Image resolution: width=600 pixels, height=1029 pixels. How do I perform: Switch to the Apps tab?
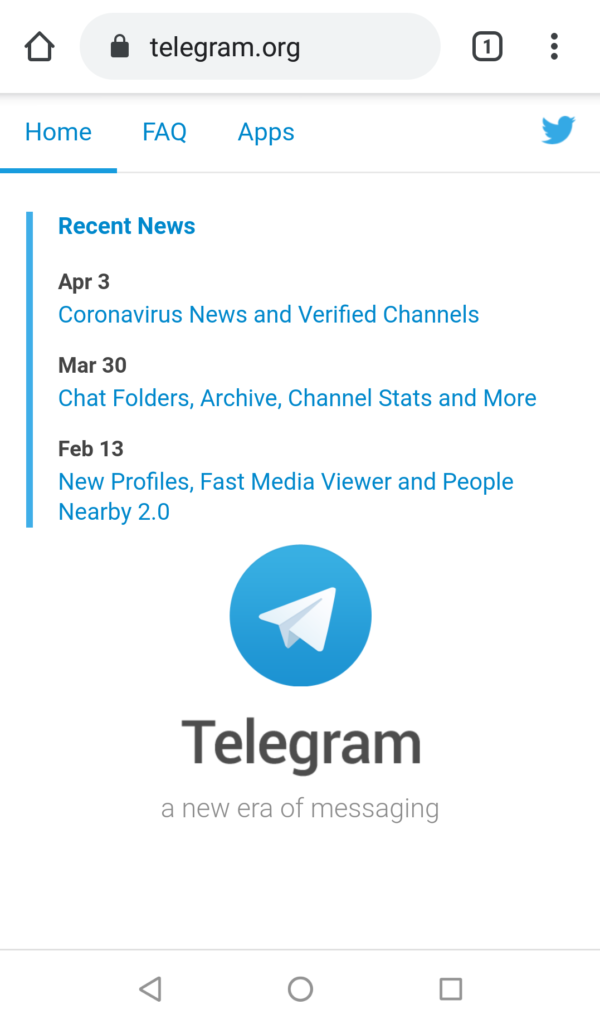(x=266, y=132)
